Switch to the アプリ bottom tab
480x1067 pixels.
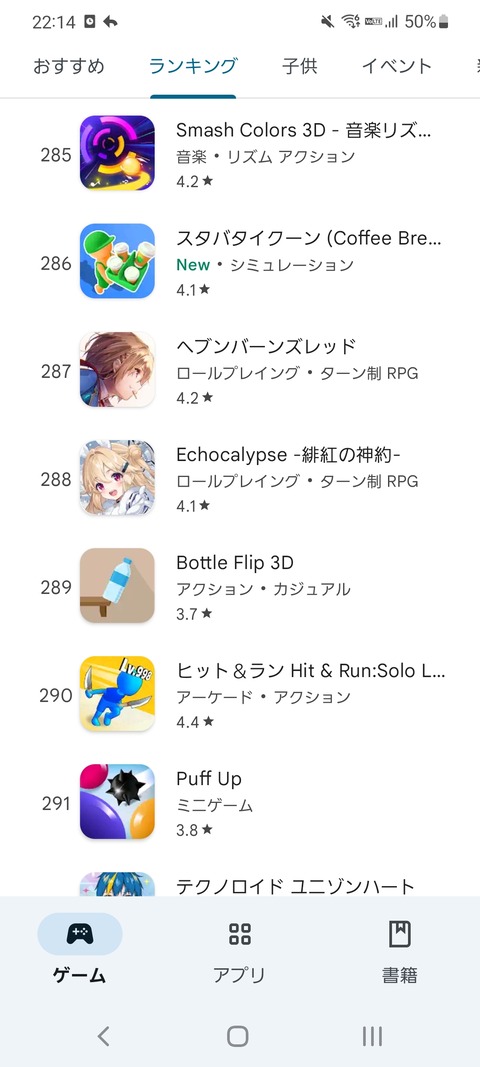point(240,953)
